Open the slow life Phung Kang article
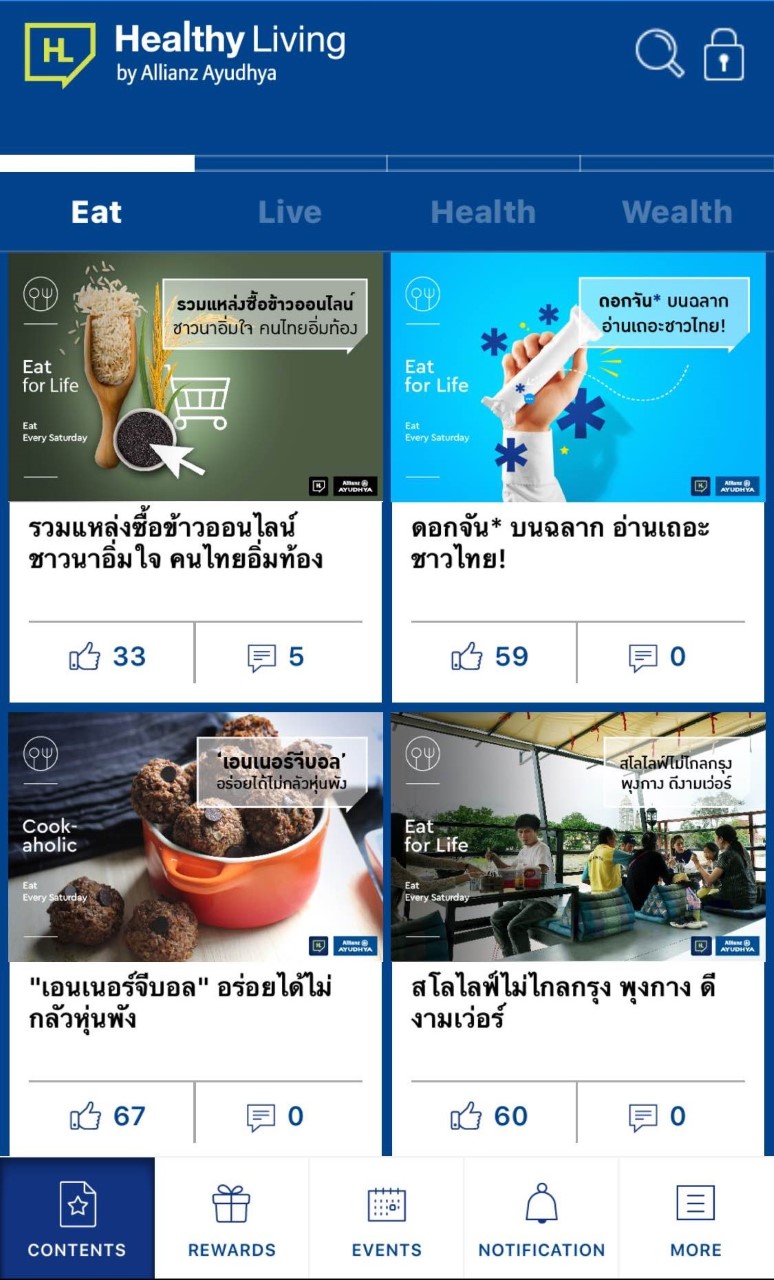774x1280 pixels. pyautogui.click(x=577, y=838)
